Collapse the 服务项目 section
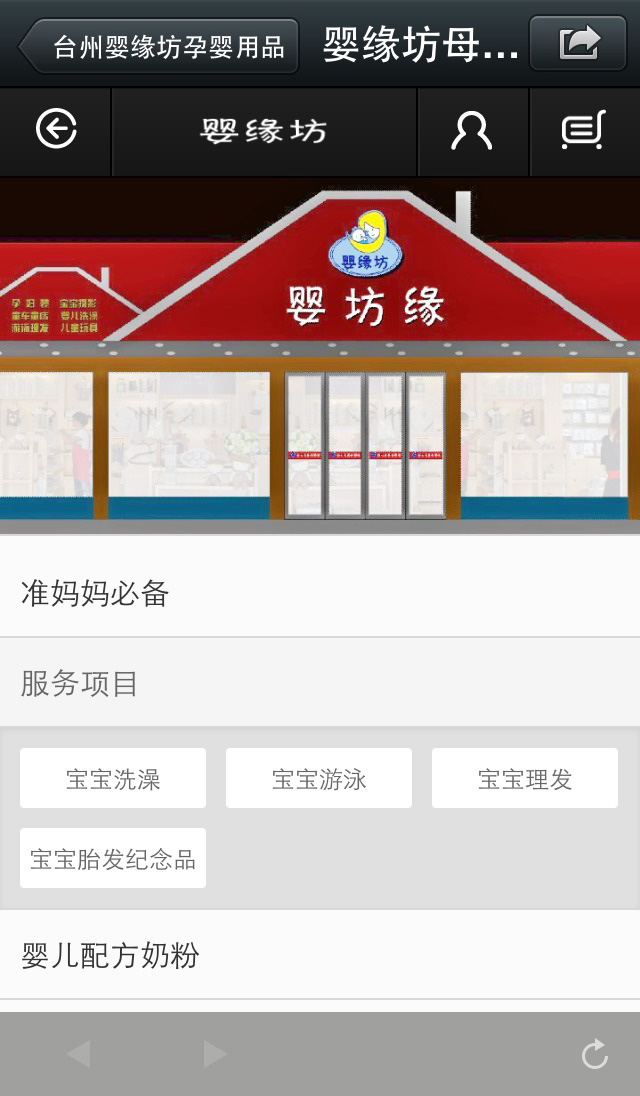 (x=320, y=683)
